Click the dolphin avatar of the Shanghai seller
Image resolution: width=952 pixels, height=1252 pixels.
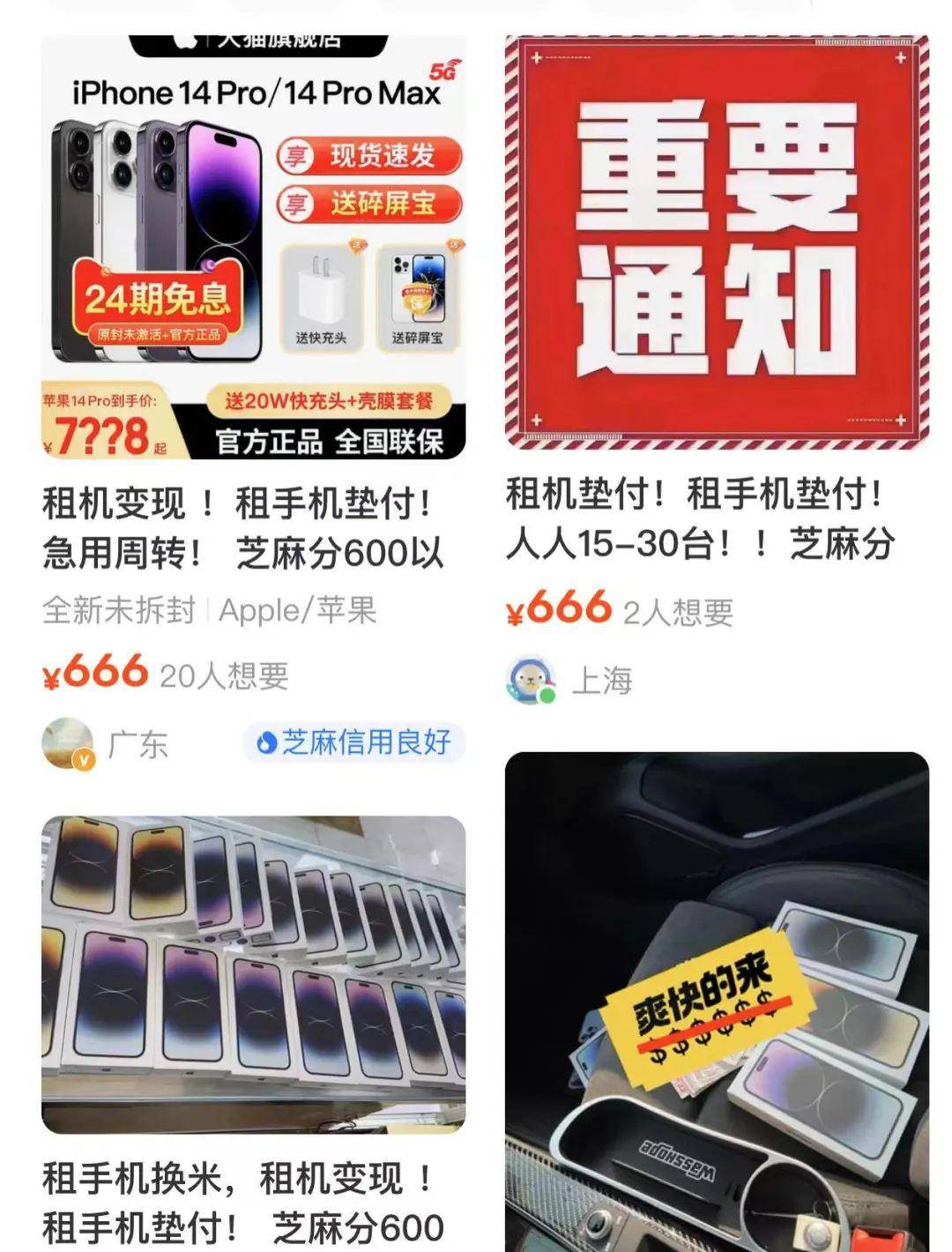pos(530,676)
